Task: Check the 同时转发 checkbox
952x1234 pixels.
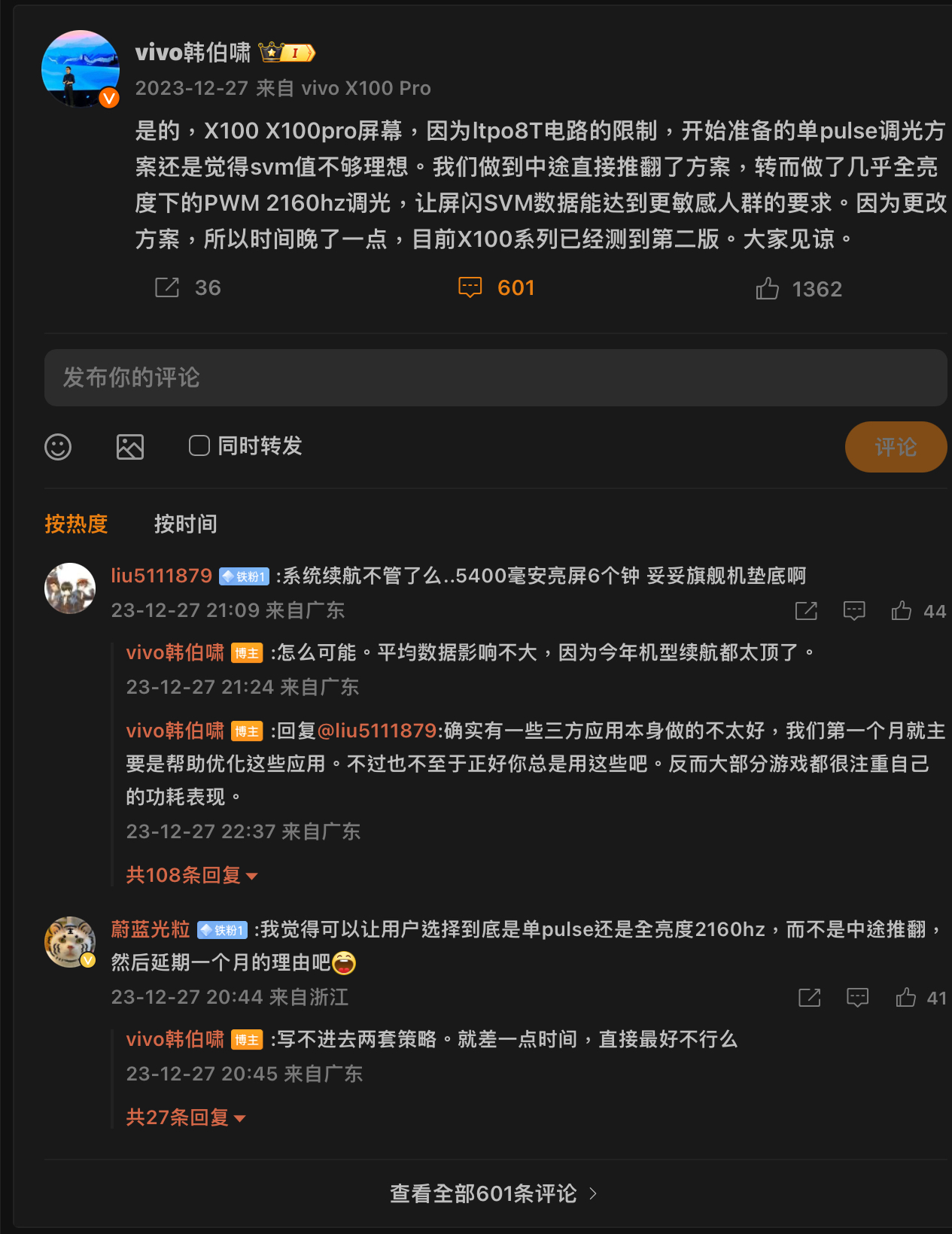Action: tap(199, 446)
